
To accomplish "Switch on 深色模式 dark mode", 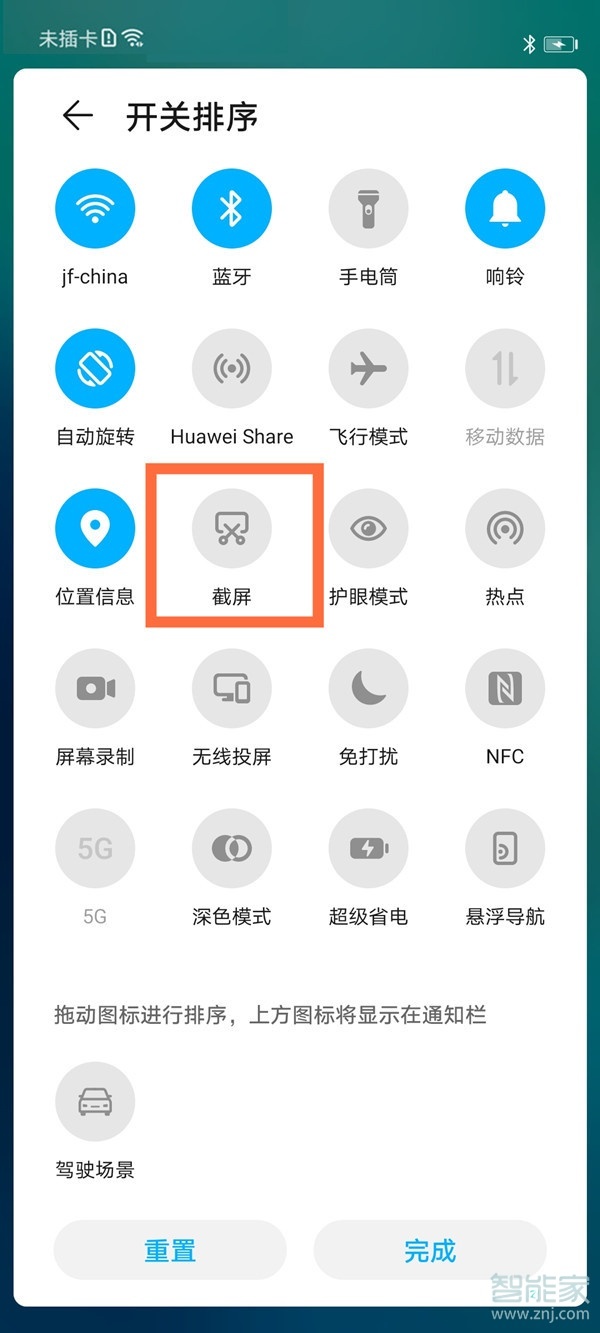I will coord(232,849).
